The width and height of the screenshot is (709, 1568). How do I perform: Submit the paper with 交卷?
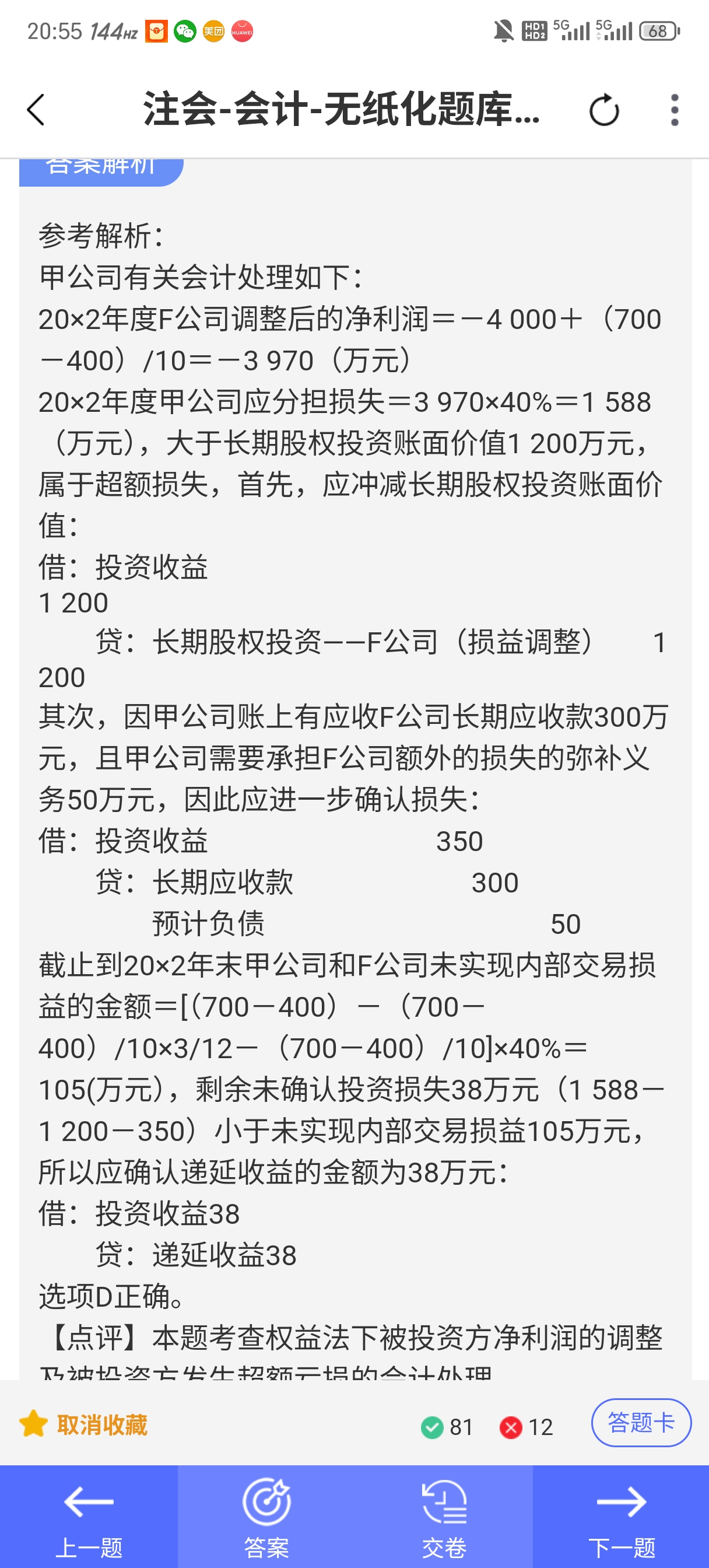444,1516
